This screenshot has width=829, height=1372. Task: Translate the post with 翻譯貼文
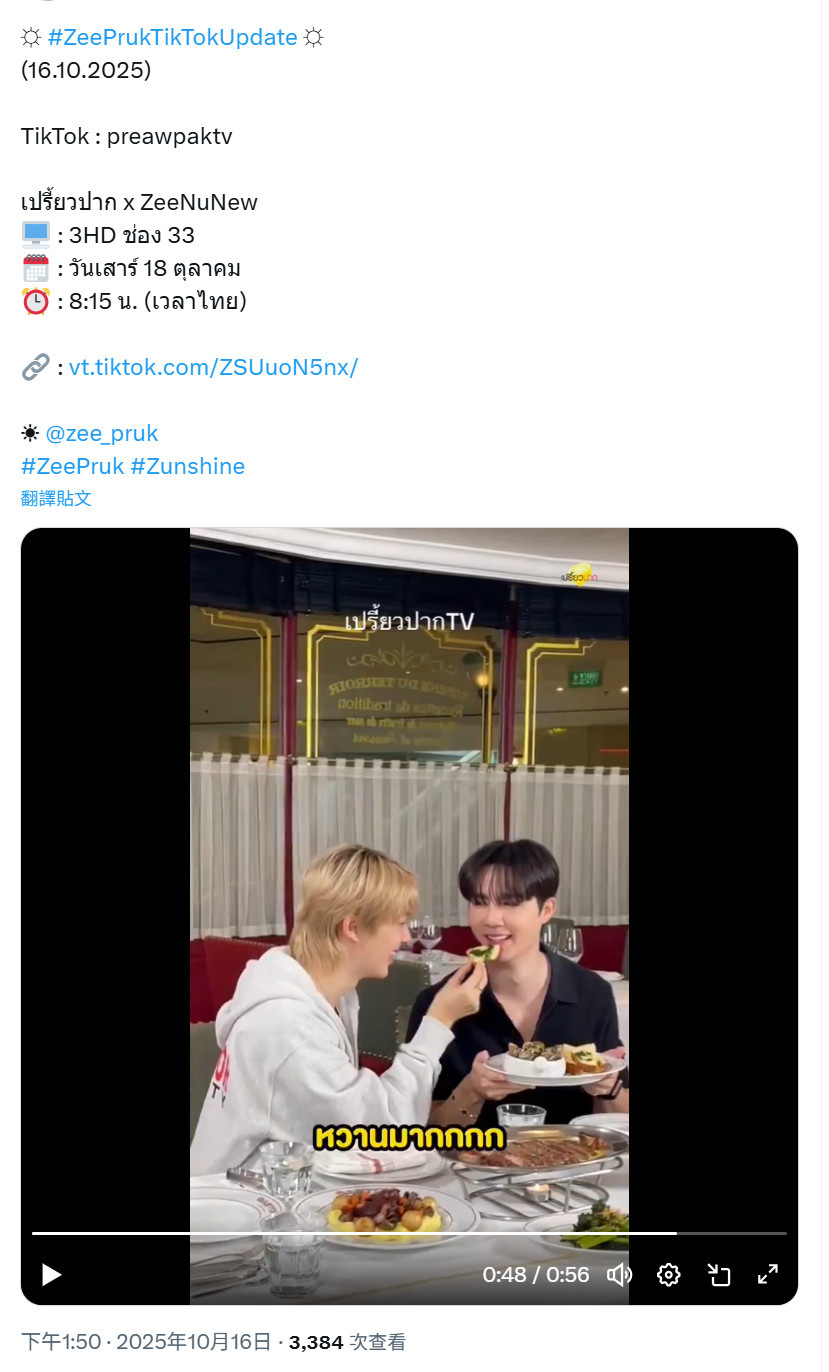tap(56, 498)
